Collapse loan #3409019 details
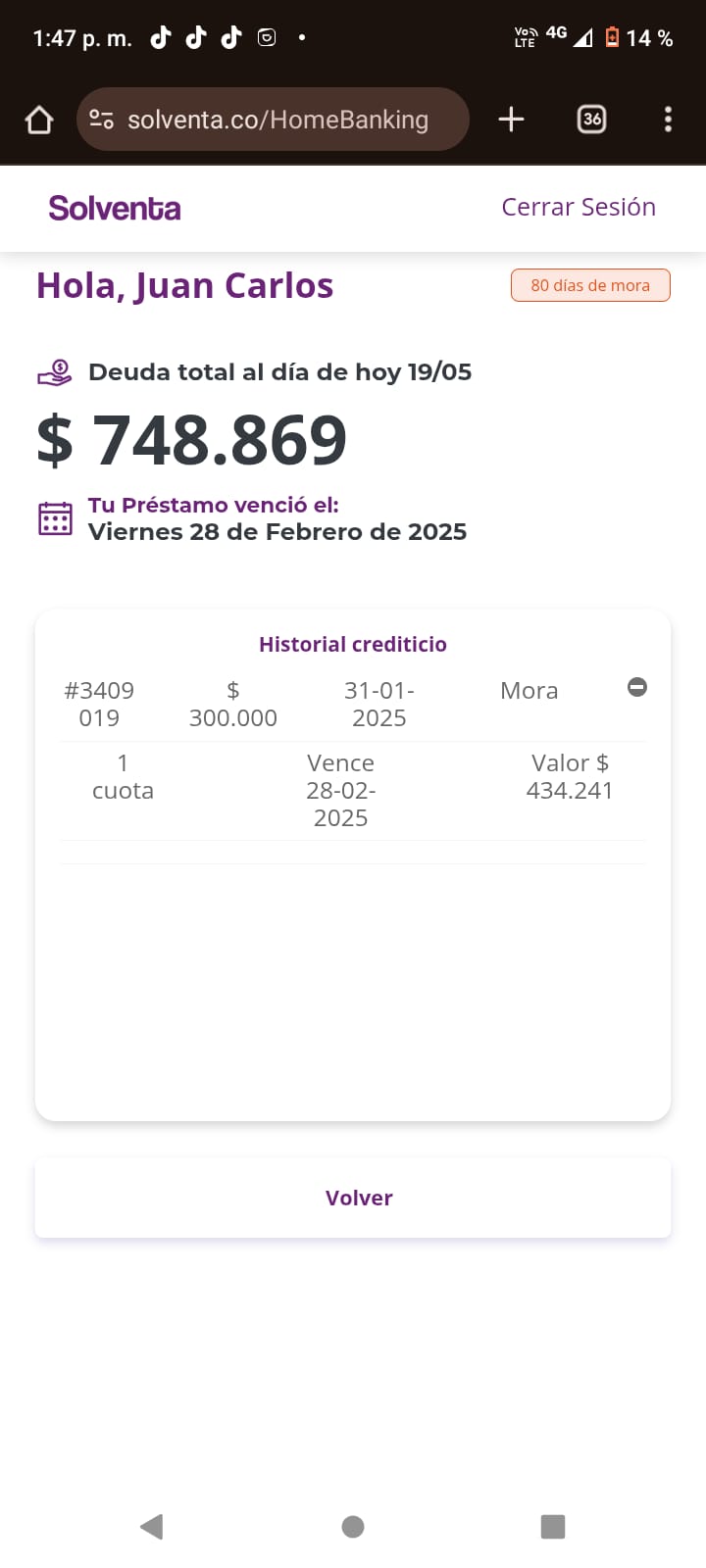Image resolution: width=706 pixels, height=1568 pixels. (x=636, y=687)
